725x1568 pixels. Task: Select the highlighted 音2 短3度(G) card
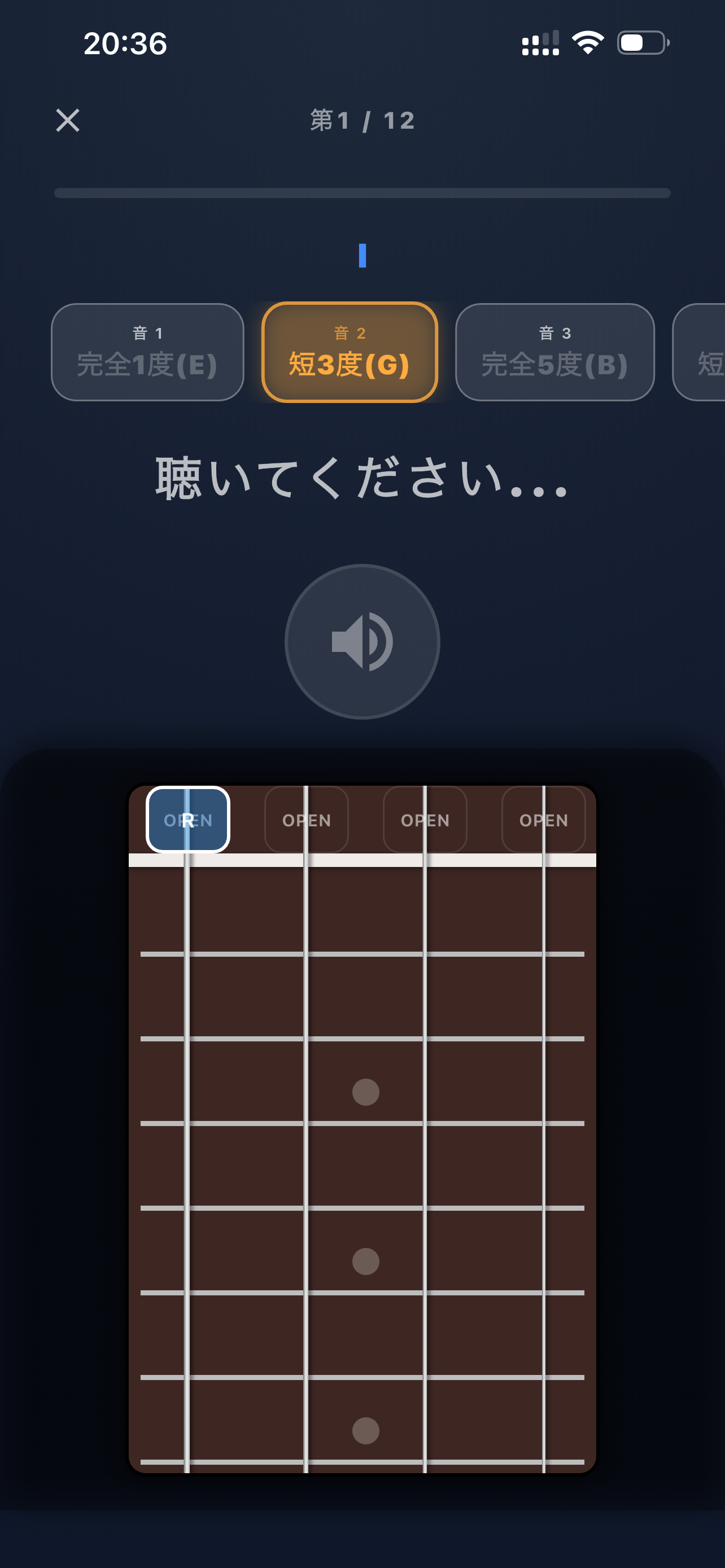click(x=351, y=352)
